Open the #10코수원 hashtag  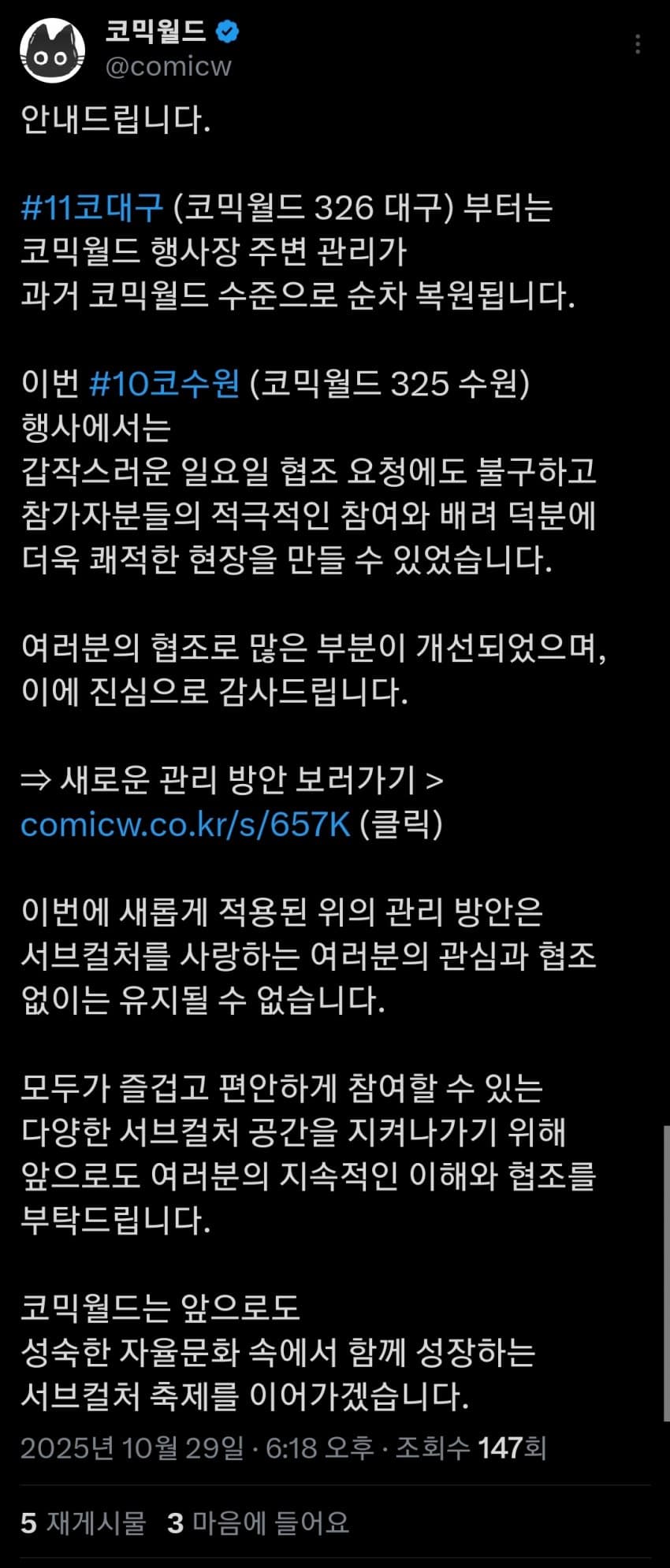click(x=164, y=384)
